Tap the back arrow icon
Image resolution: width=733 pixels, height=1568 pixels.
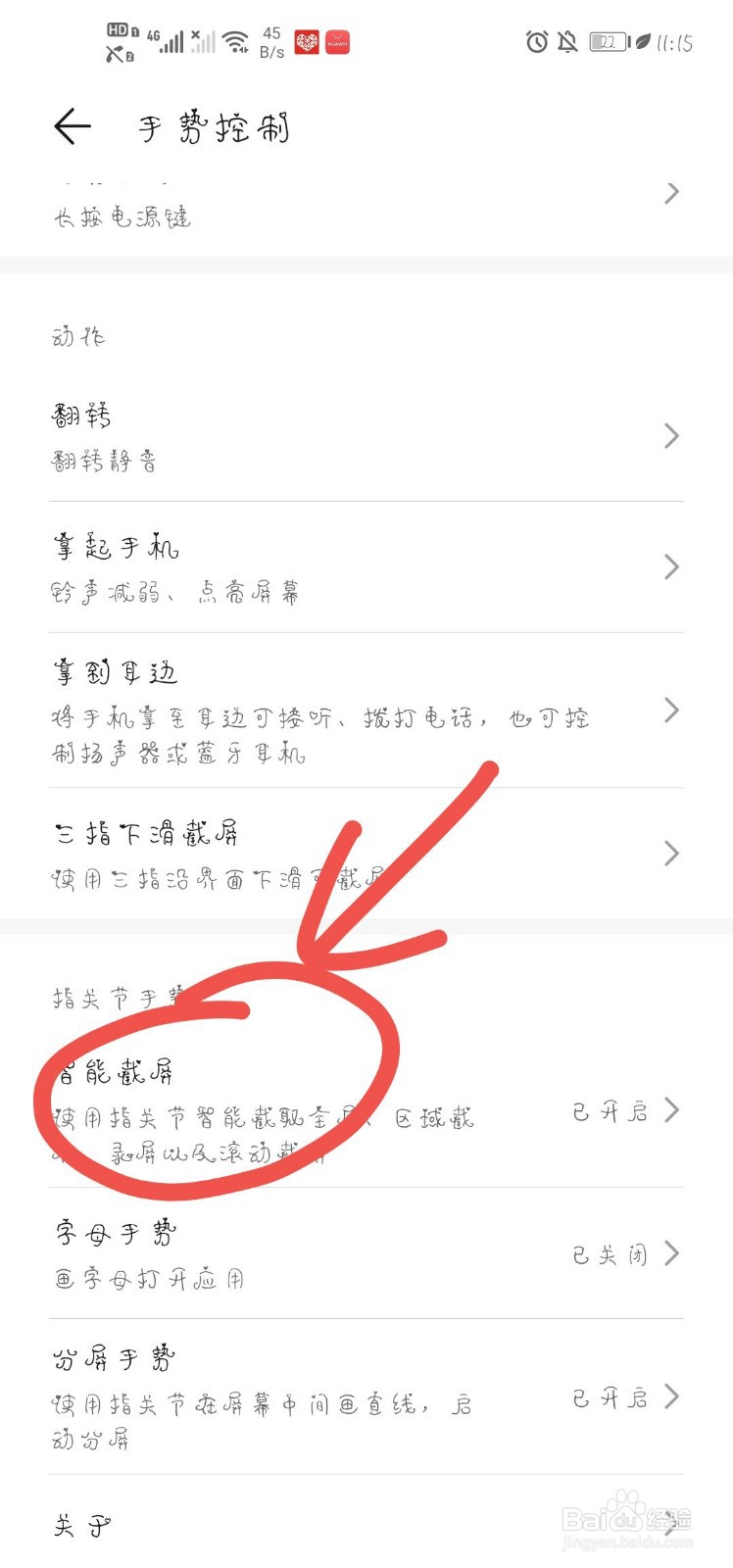point(72,125)
